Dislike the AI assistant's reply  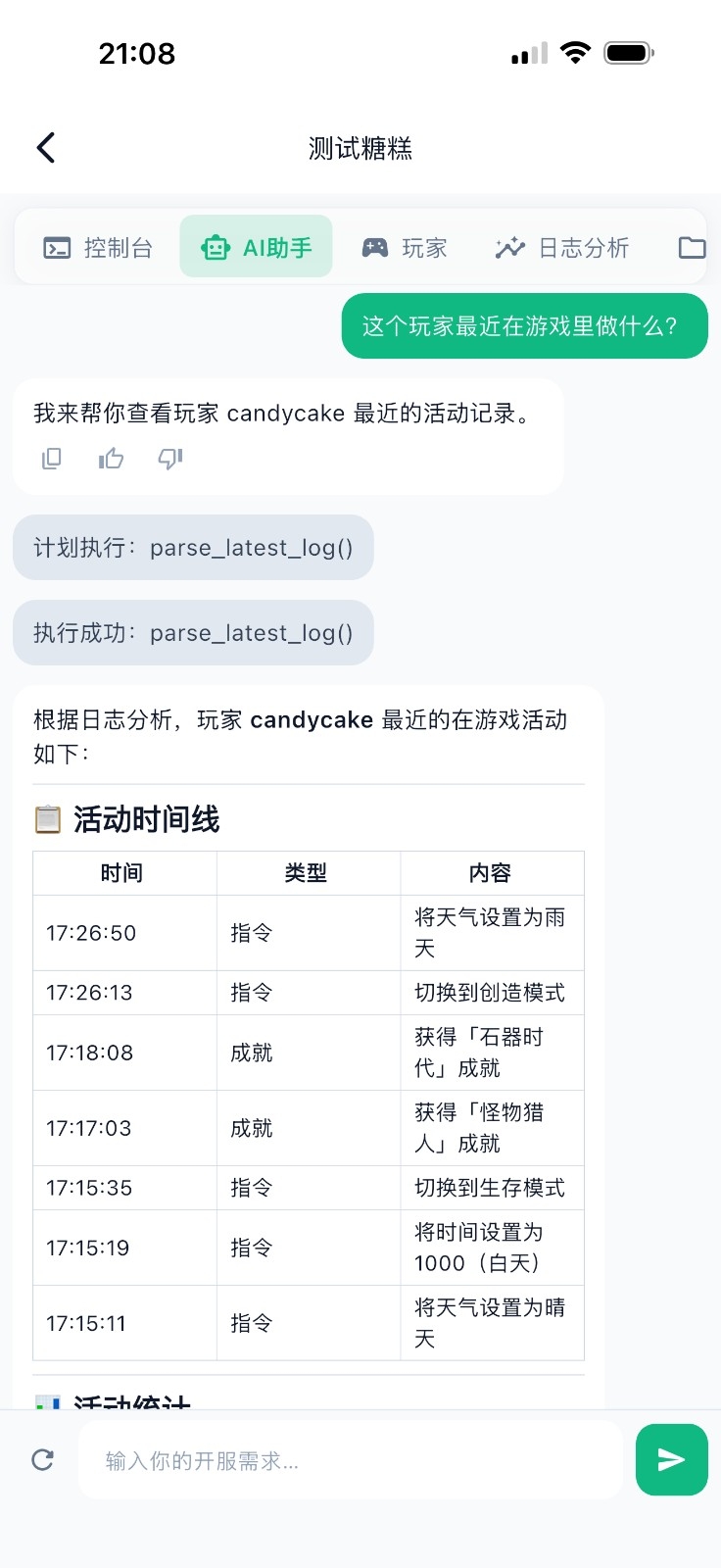click(170, 459)
